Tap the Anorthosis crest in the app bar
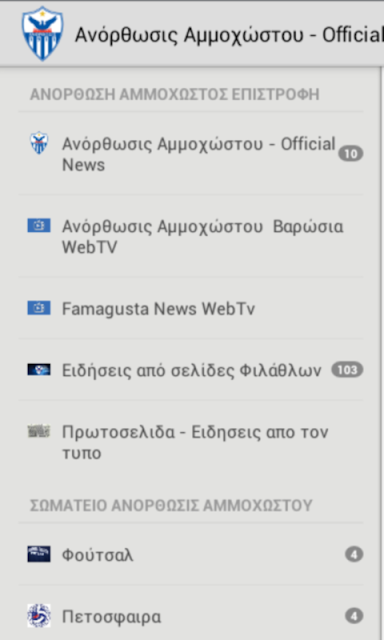The width and height of the screenshot is (384, 640). click(x=42, y=33)
